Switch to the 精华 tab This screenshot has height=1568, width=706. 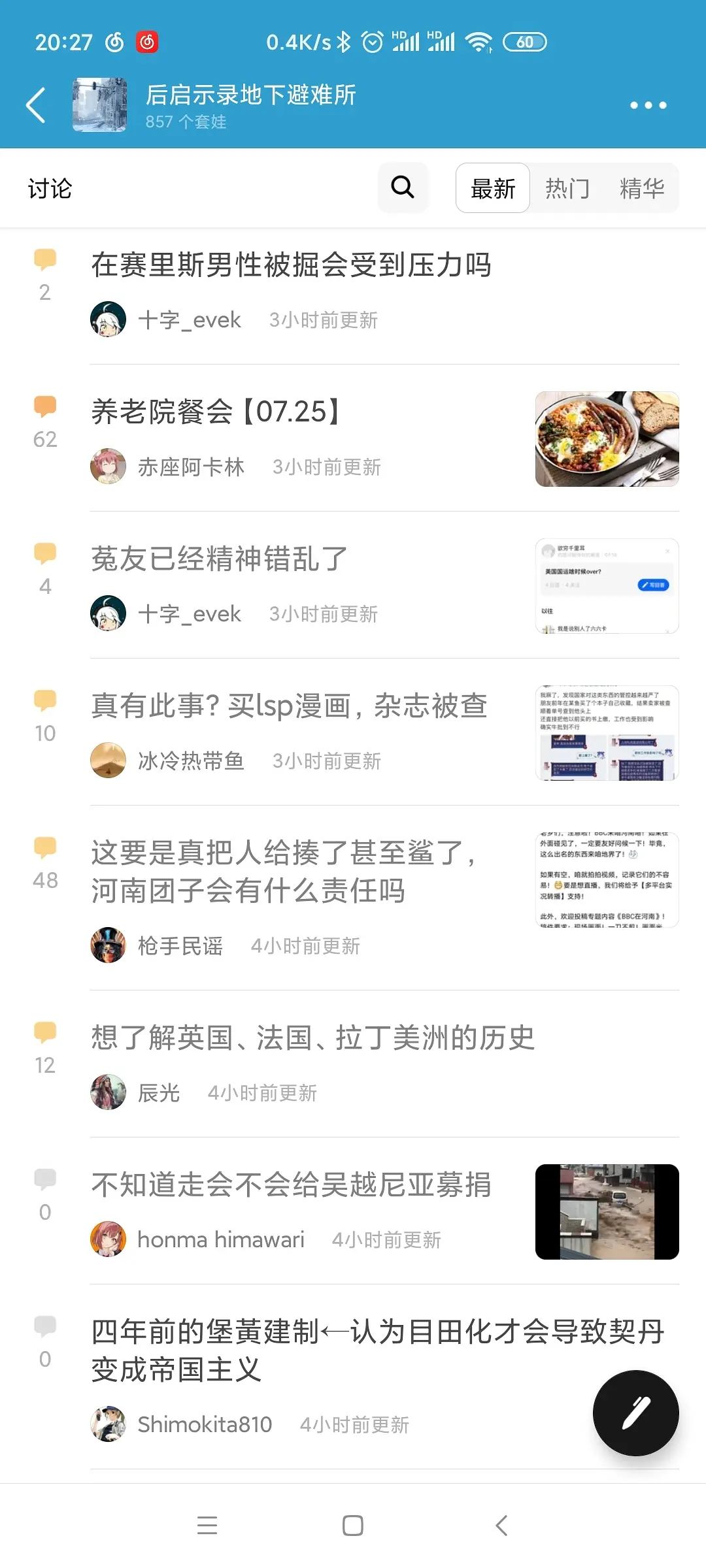click(x=641, y=189)
